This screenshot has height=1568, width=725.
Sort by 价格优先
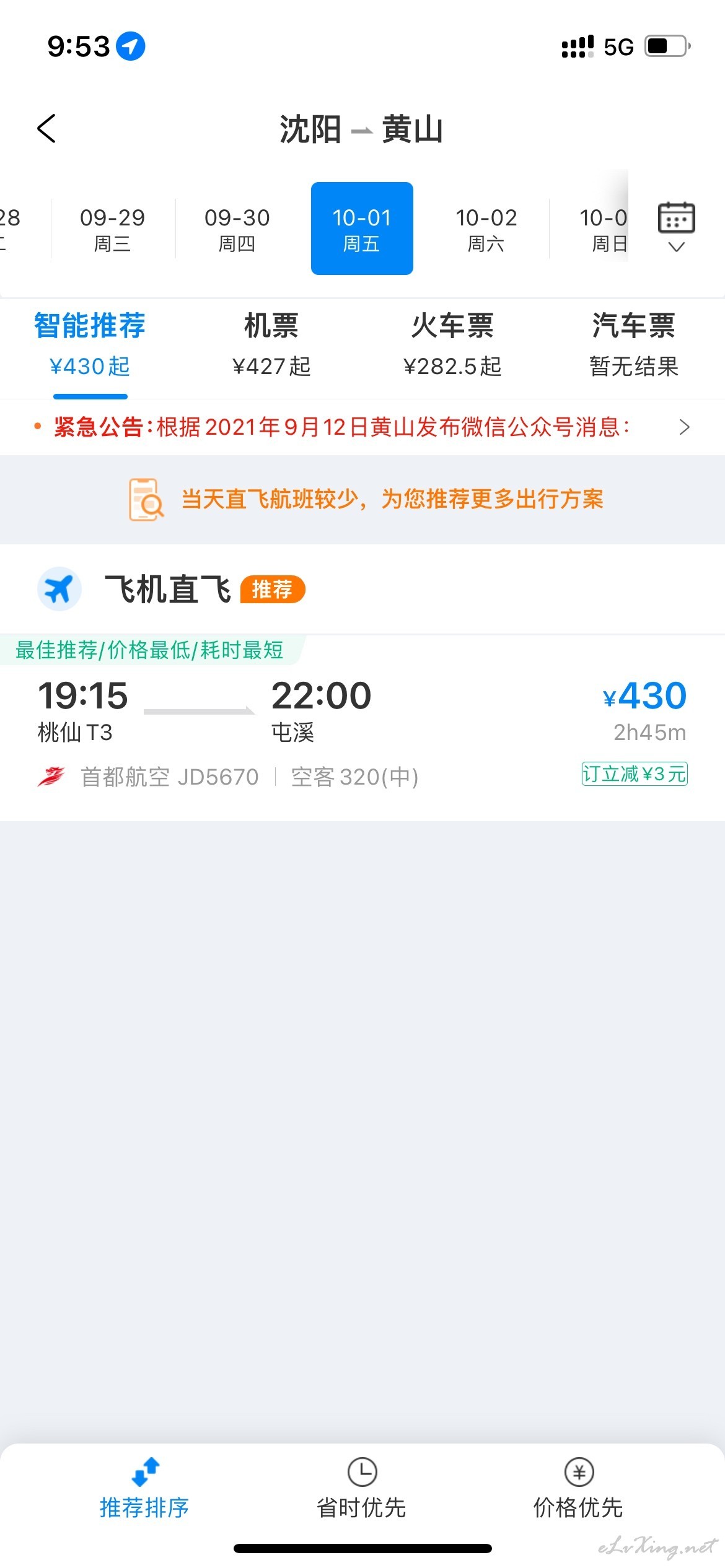(579, 1489)
